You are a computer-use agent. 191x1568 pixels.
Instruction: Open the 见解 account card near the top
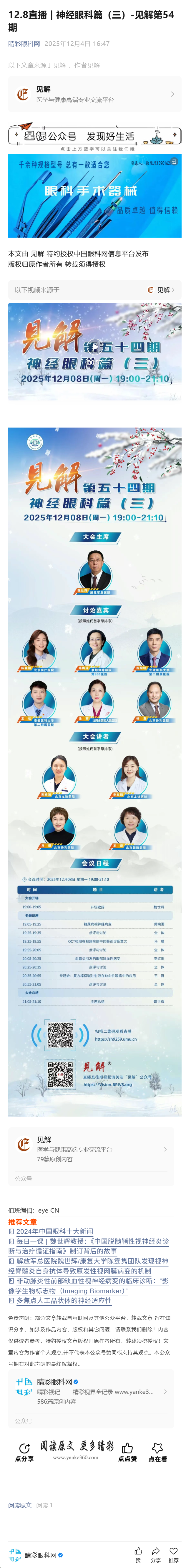(x=94, y=94)
